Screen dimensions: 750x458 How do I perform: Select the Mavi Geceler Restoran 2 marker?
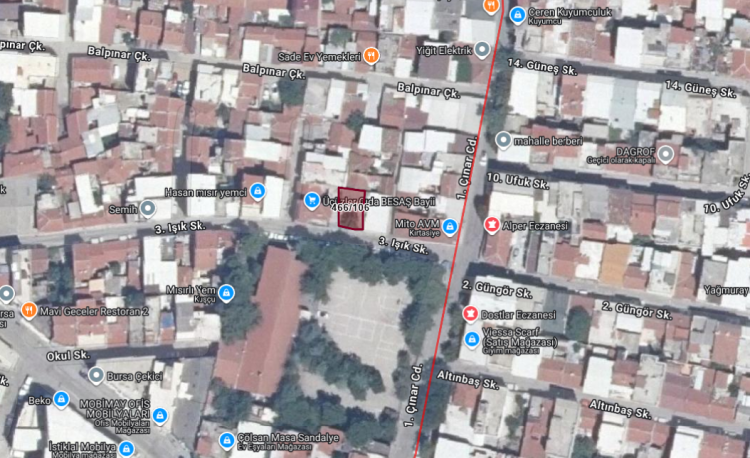[x=28, y=309]
